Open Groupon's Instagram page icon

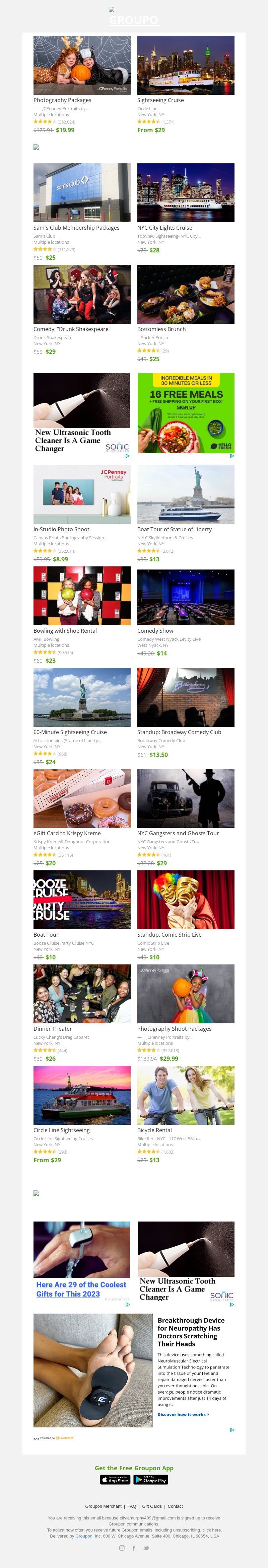coord(122,1548)
